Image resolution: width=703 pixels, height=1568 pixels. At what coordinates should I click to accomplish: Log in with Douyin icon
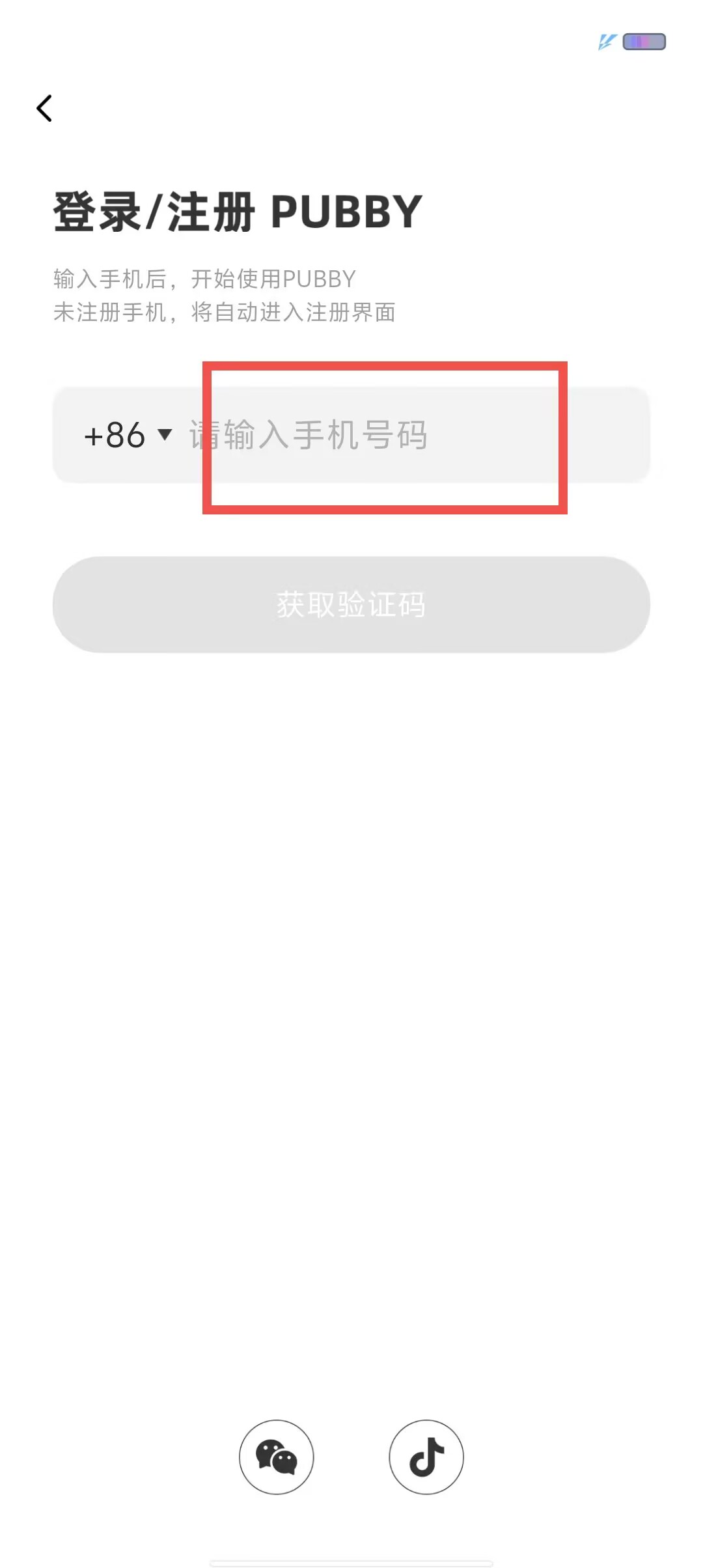(x=426, y=1457)
